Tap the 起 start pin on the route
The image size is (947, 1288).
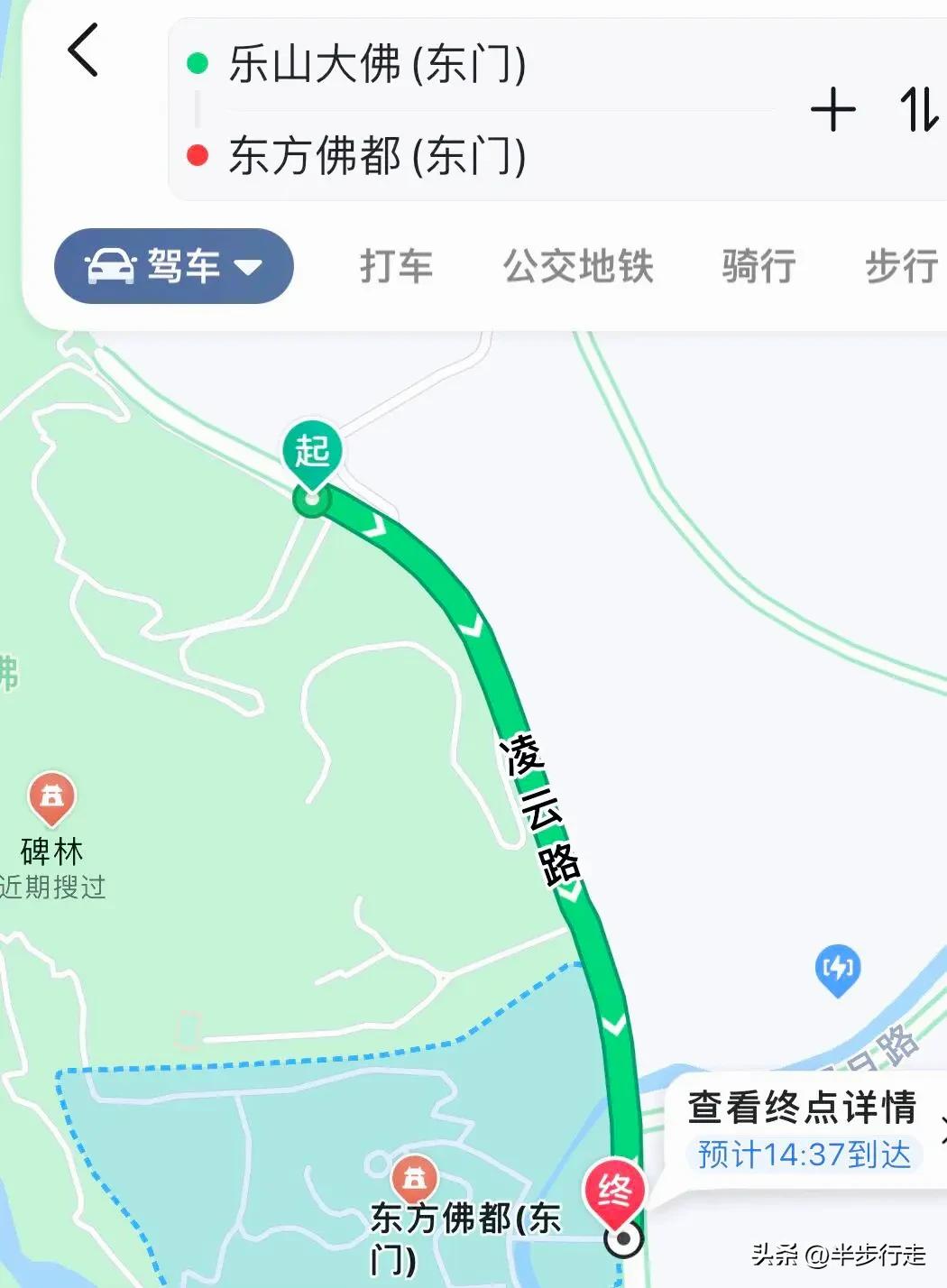(312, 451)
